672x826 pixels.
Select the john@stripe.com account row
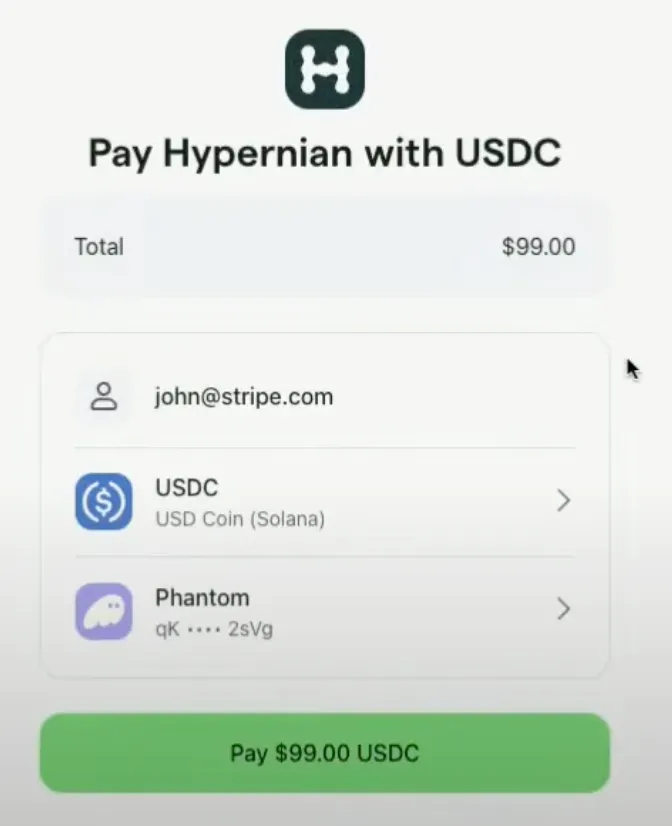(x=324, y=397)
